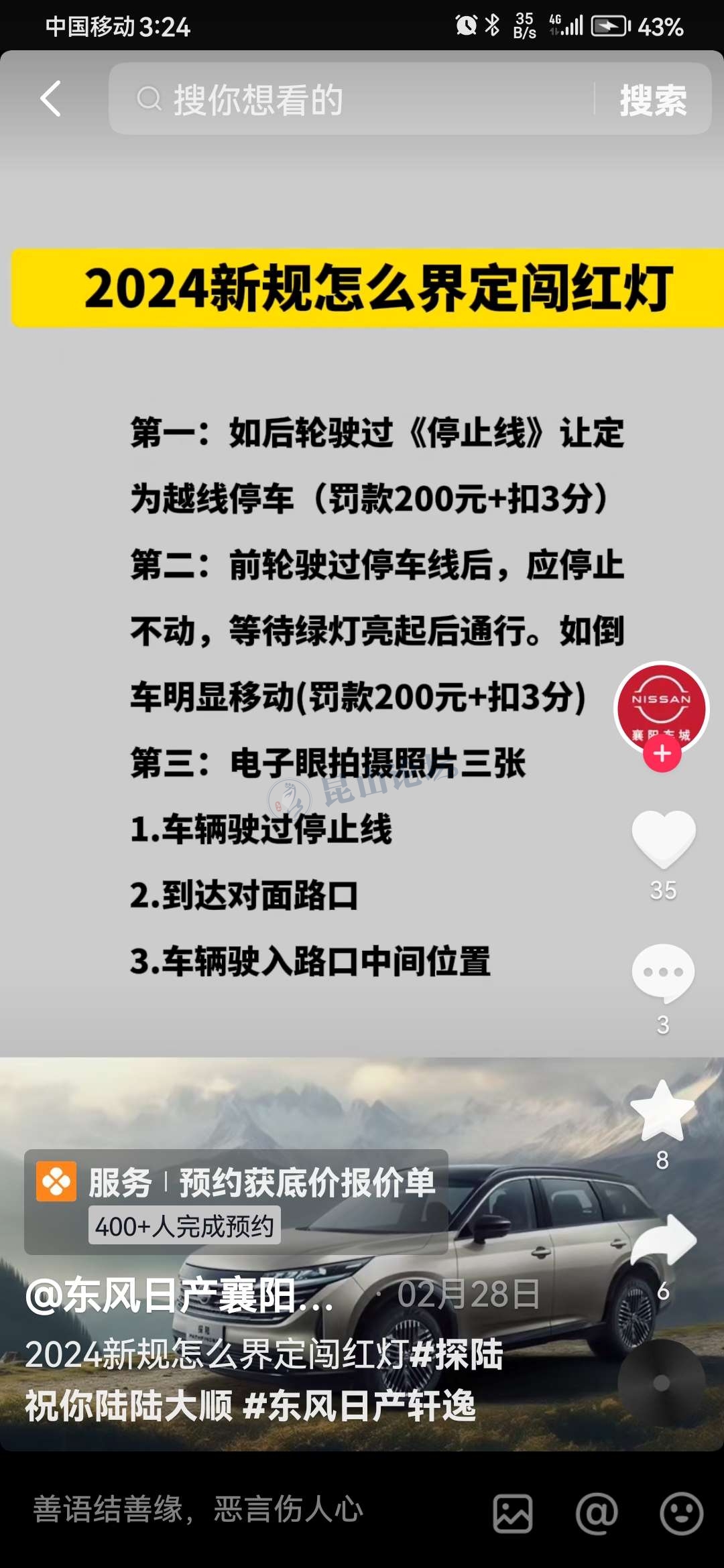The image size is (724, 1568).
Task: Open the #探陆 hashtag
Action: pos(457,1354)
